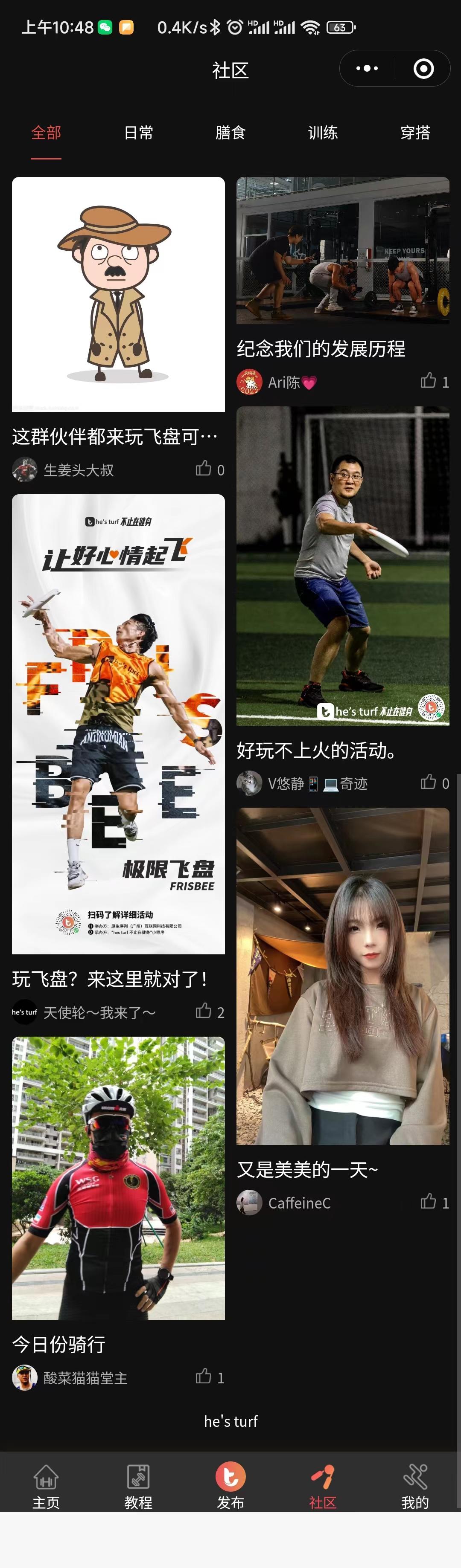The image size is (461, 1568).
Task: Select the 训练 category tab
Action: 323,133
